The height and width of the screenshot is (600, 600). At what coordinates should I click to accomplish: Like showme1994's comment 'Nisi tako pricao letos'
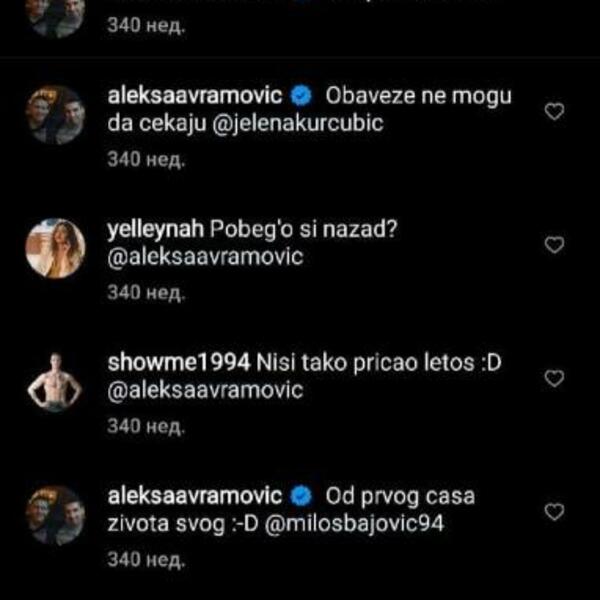(553, 378)
